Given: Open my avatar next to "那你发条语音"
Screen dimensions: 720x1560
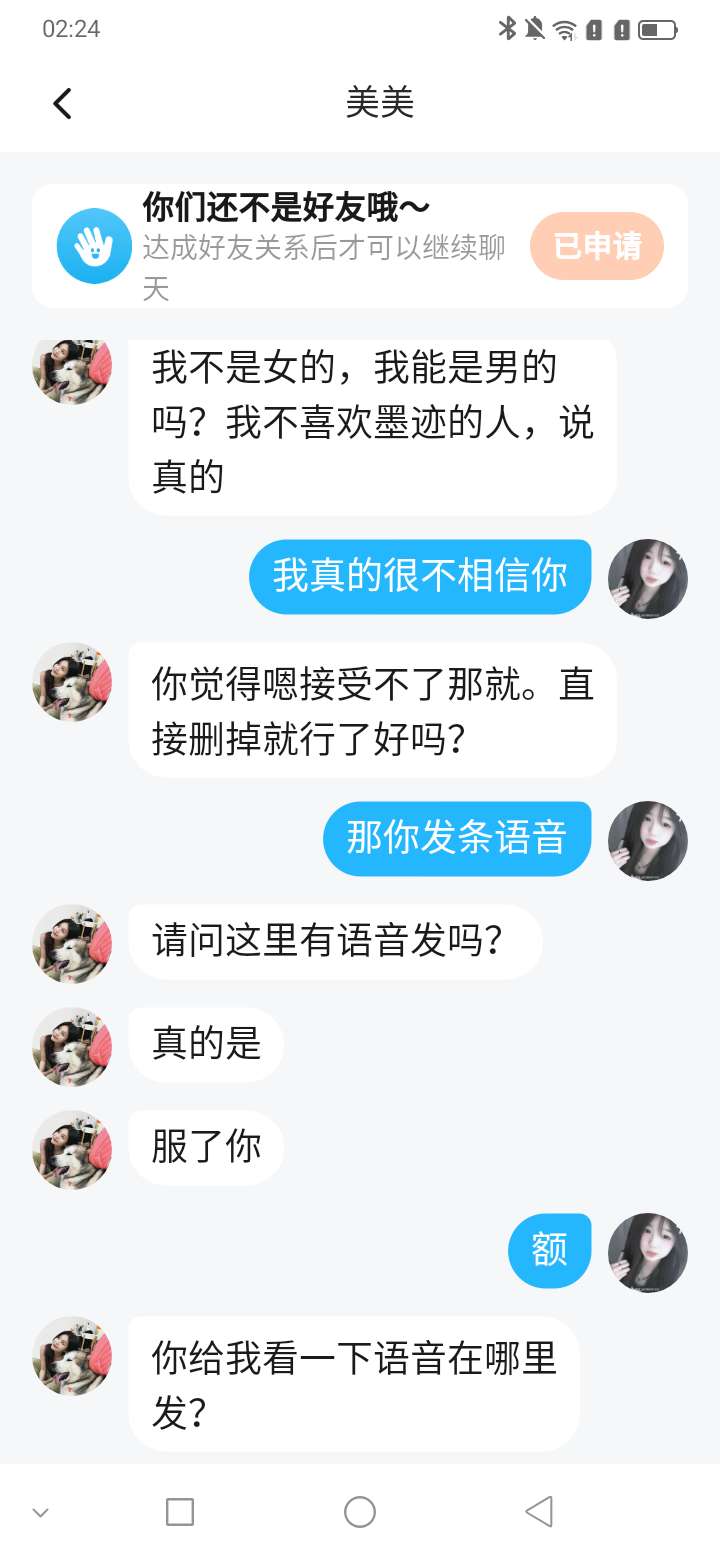Looking at the screenshot, I should coord(647,840).
